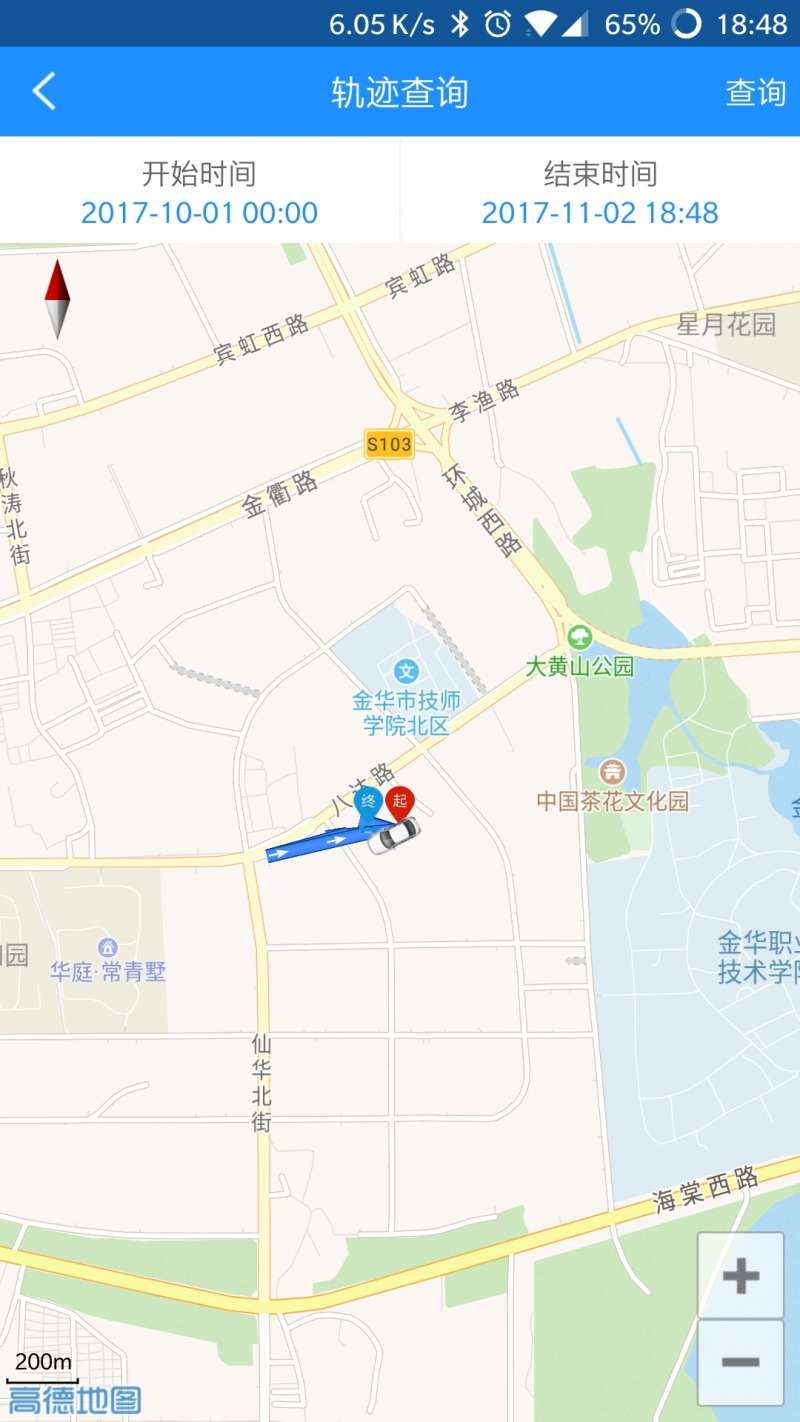This screenshot has width=800, height=1422.
Task: Go back using the header arrow
Action: (44, 92)
